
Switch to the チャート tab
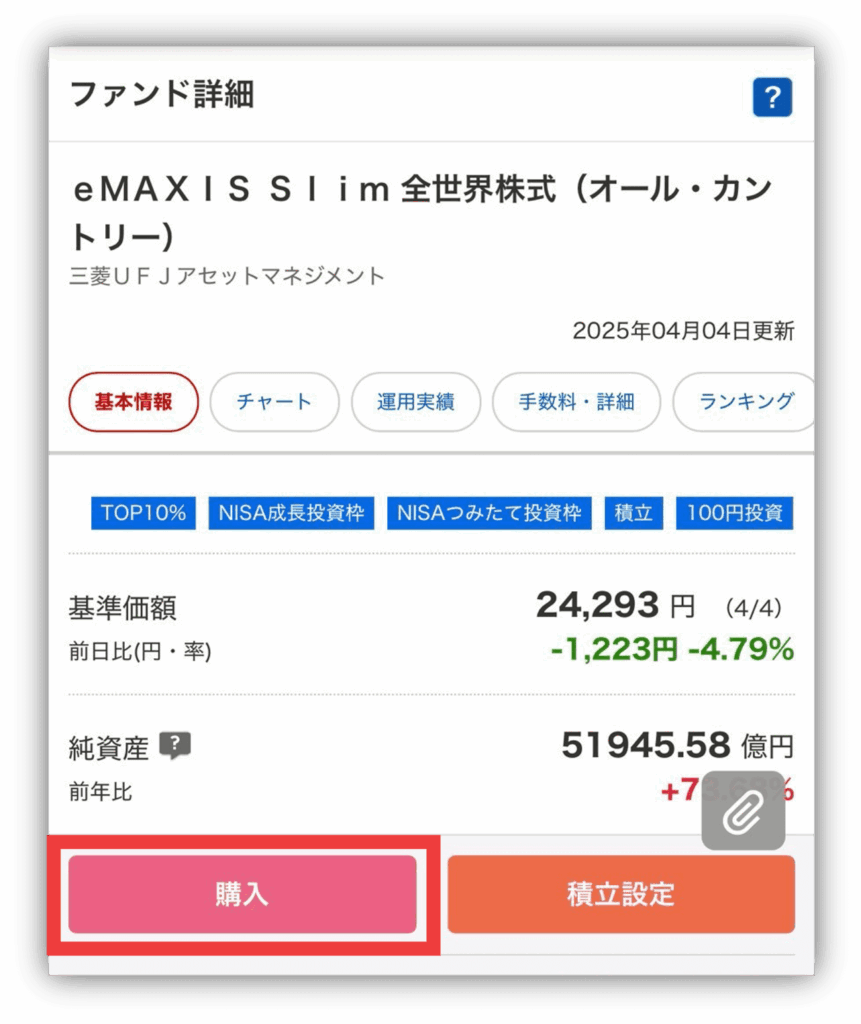tap(274, 402)
